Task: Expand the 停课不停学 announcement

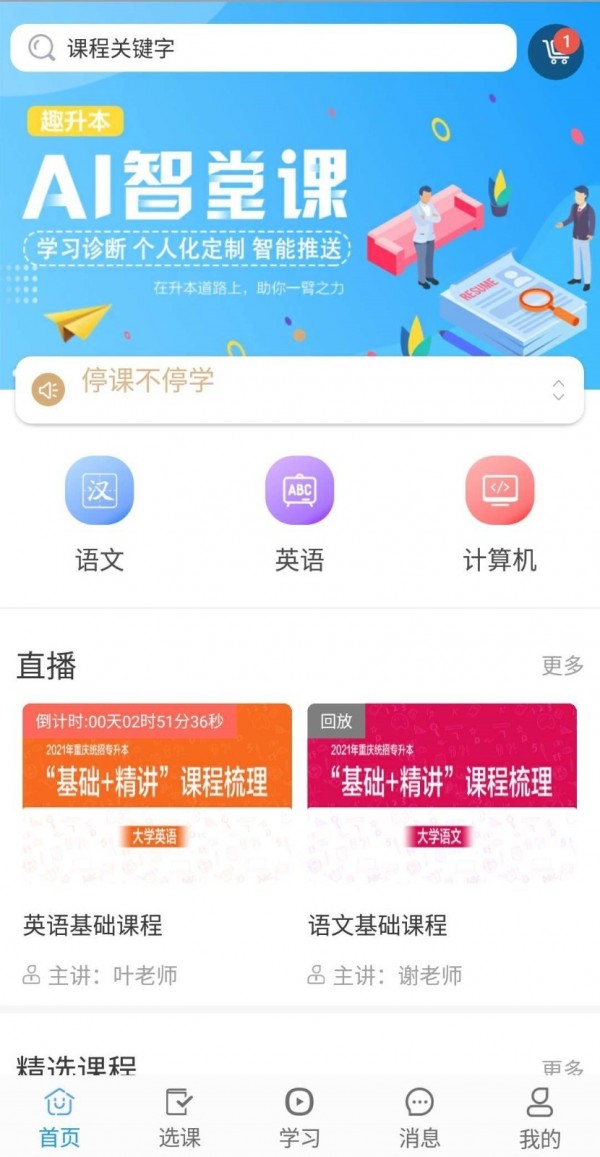Action: pos(558,390)
